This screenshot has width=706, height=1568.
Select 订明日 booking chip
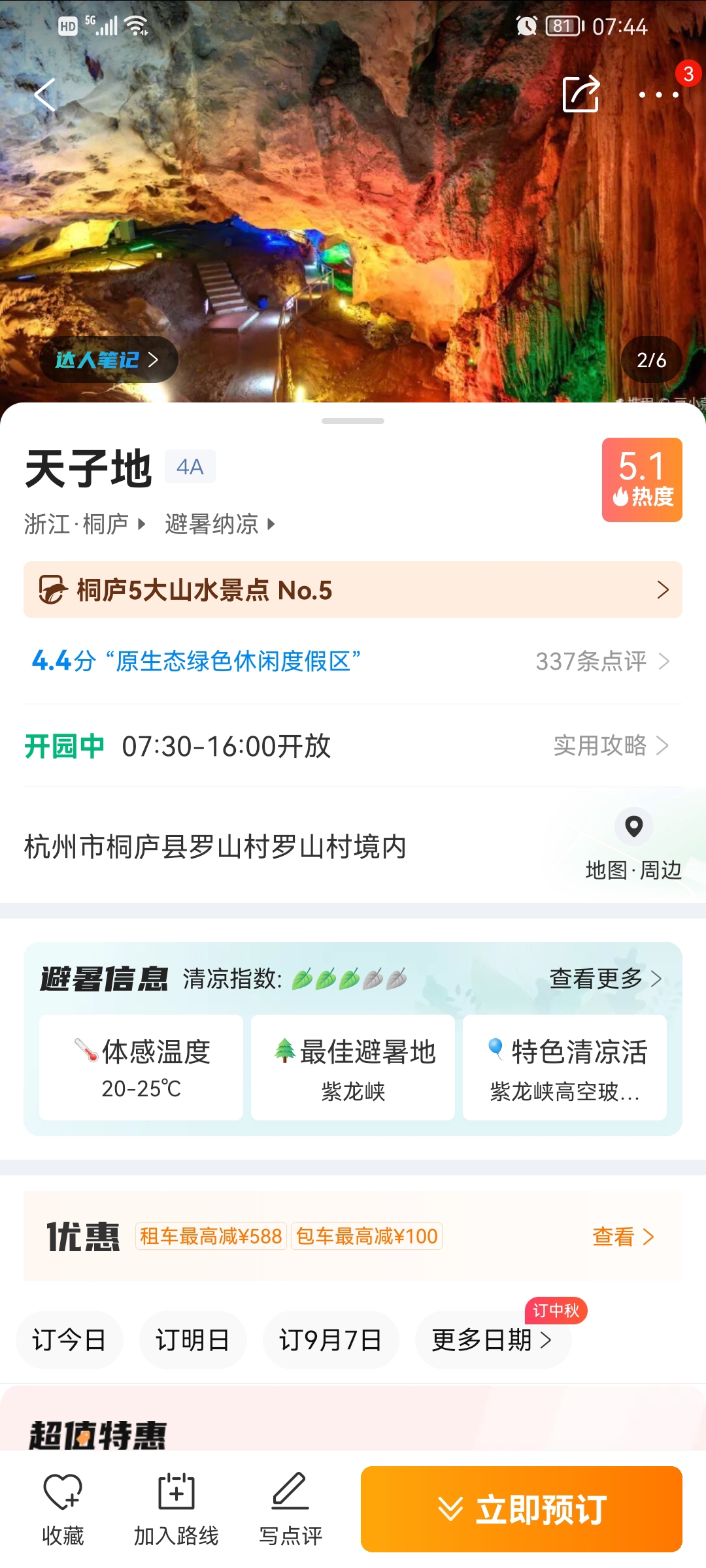click(x=193, y=1340)
